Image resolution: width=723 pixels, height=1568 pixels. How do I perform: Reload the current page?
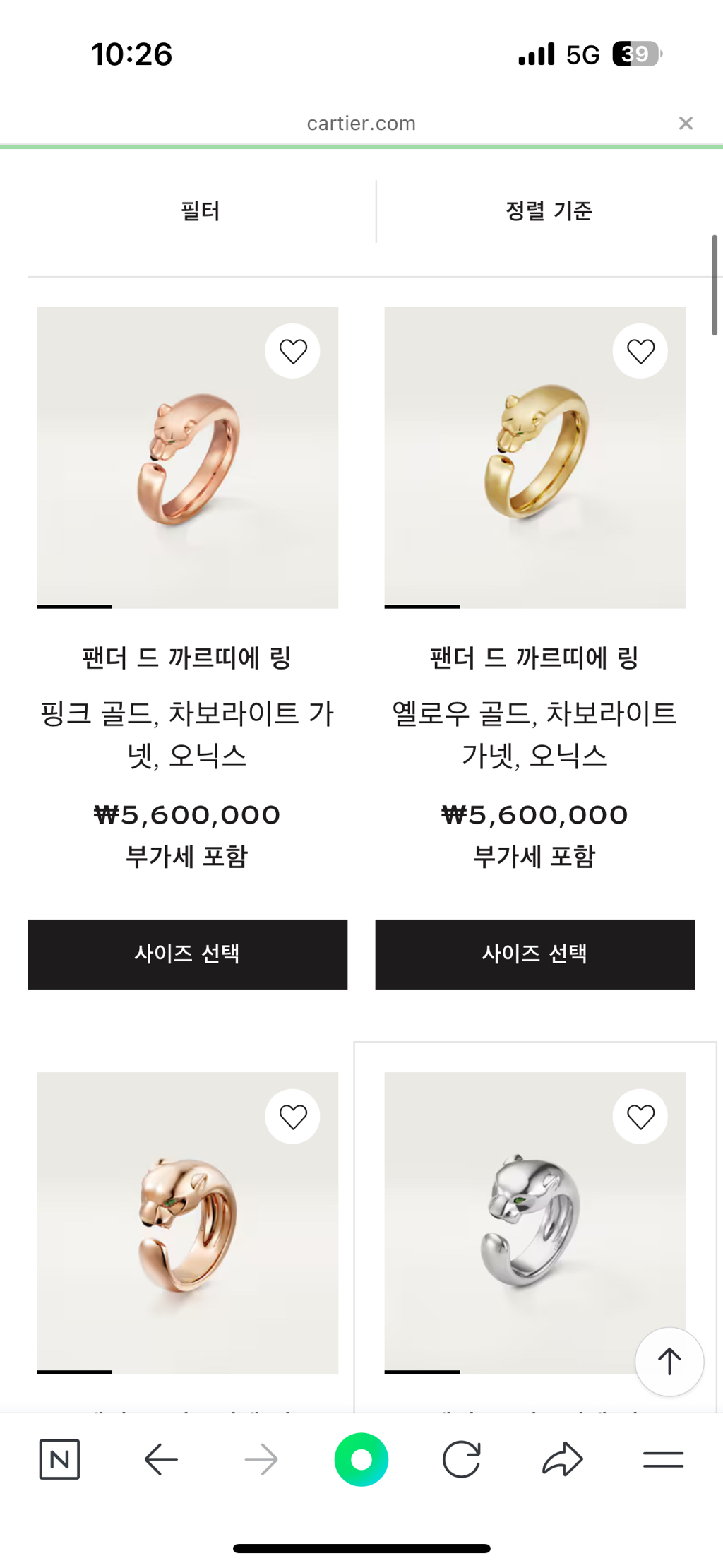pyautogui.click(x=461, y=1459)
